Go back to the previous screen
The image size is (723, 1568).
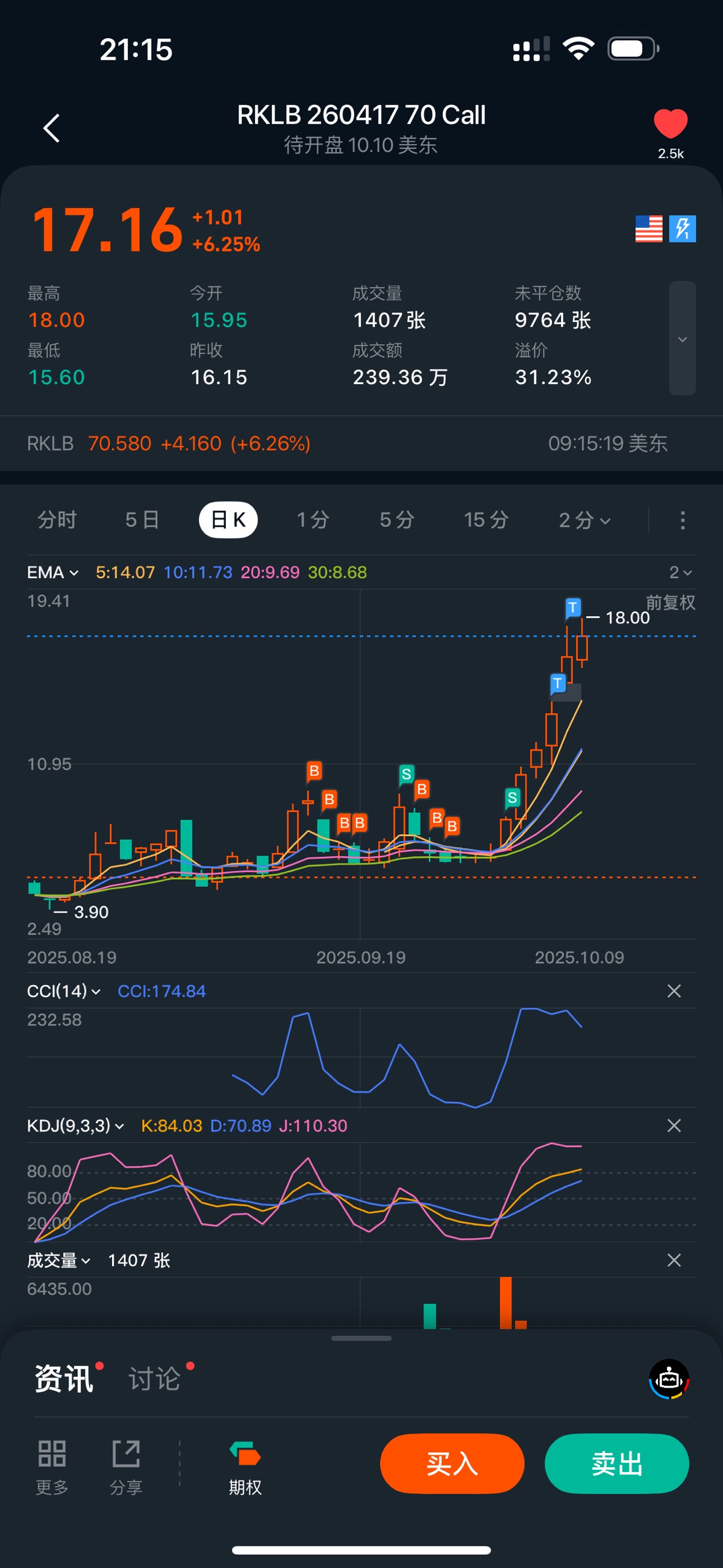[52, 128]
